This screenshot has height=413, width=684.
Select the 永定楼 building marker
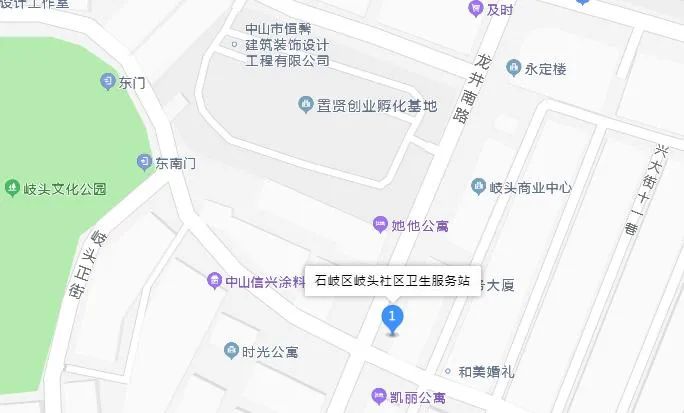[514, 69]
